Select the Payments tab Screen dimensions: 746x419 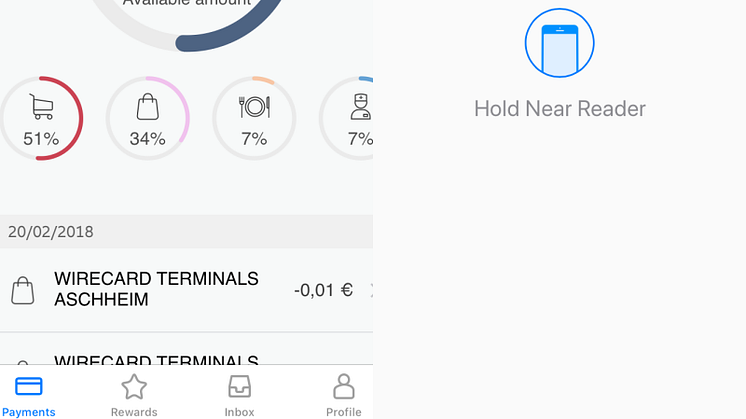tap(29, 394)
